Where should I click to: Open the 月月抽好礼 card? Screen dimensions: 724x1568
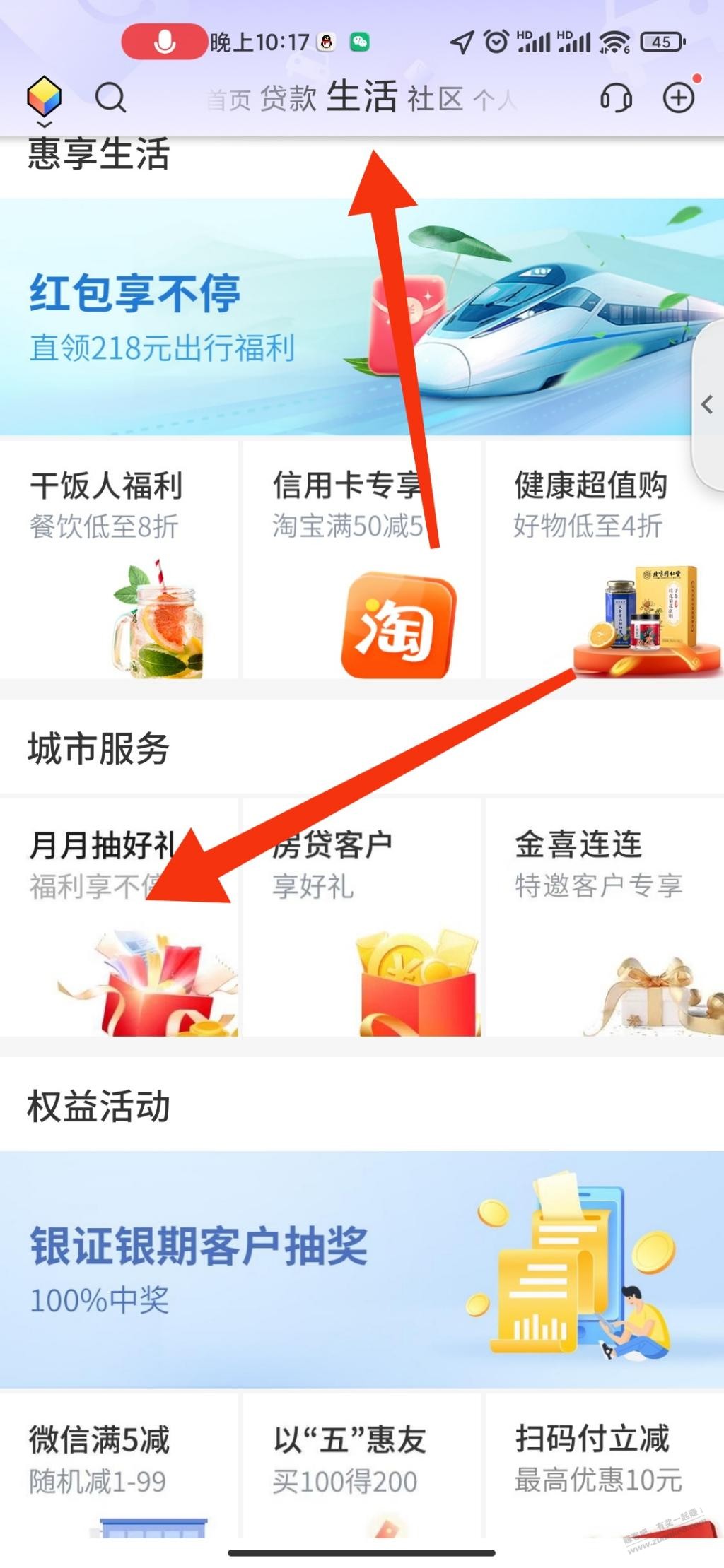pos(119,918)
